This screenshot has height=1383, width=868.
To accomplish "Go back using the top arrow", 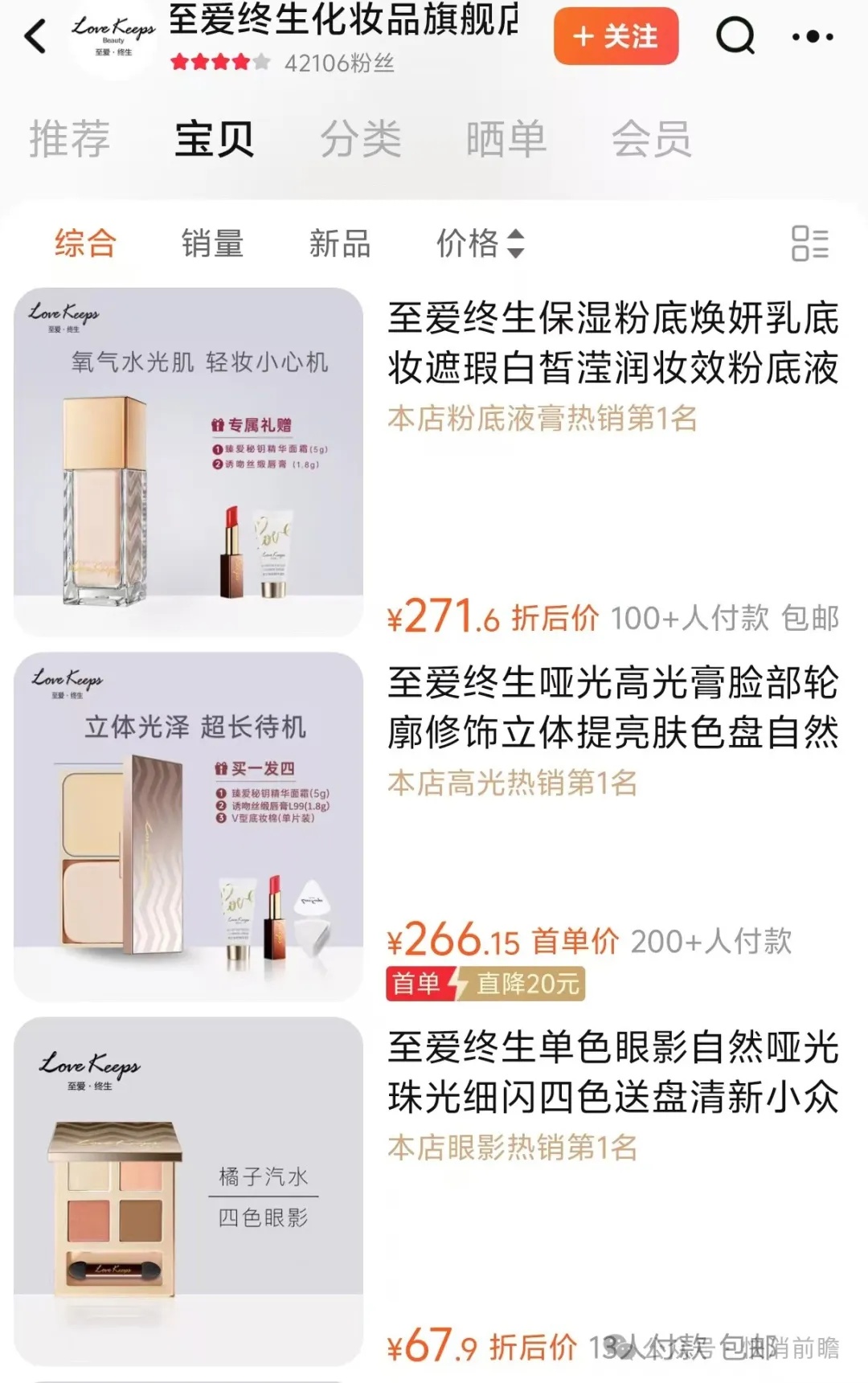I will tap(35, 37).
